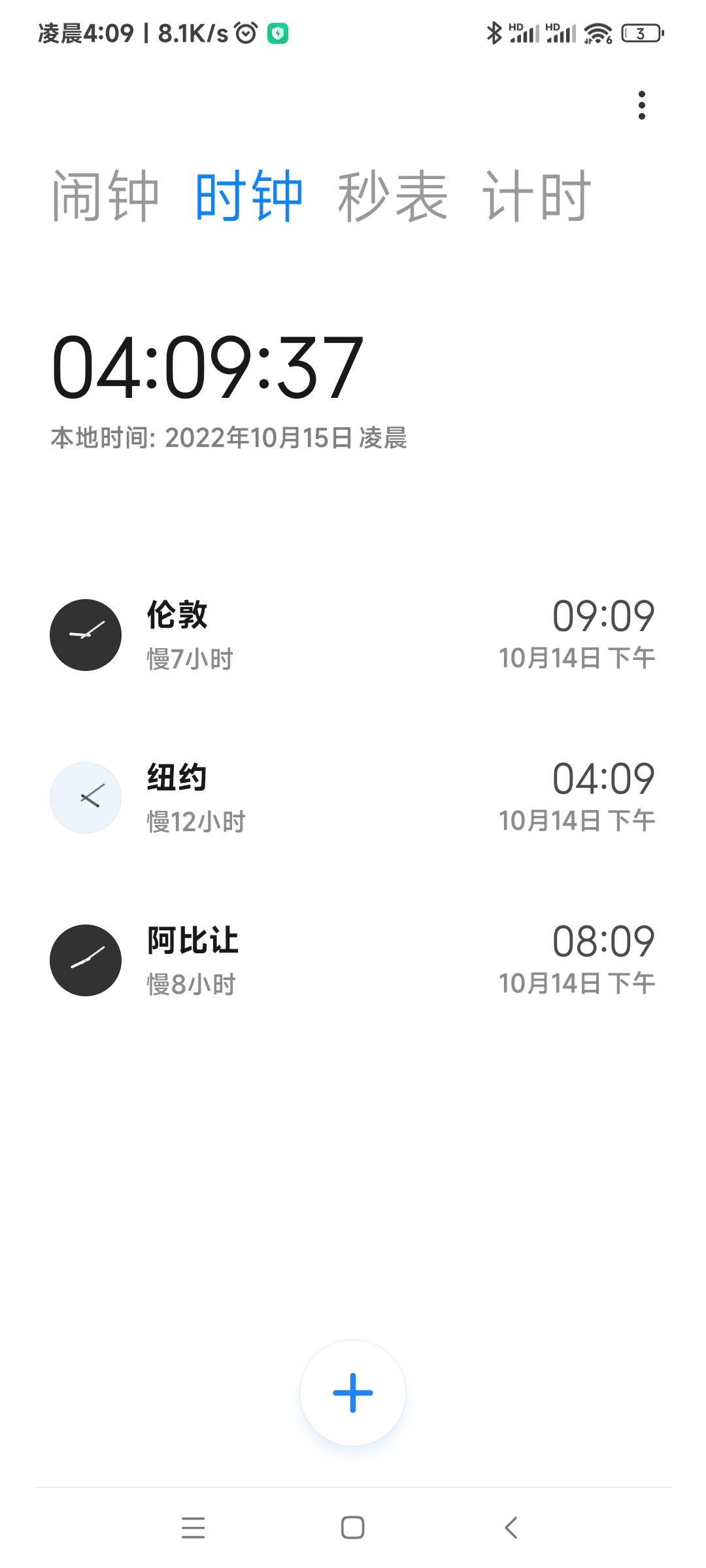
Task: Add a new city with the plus button
Action: [x=353, y=1392]
